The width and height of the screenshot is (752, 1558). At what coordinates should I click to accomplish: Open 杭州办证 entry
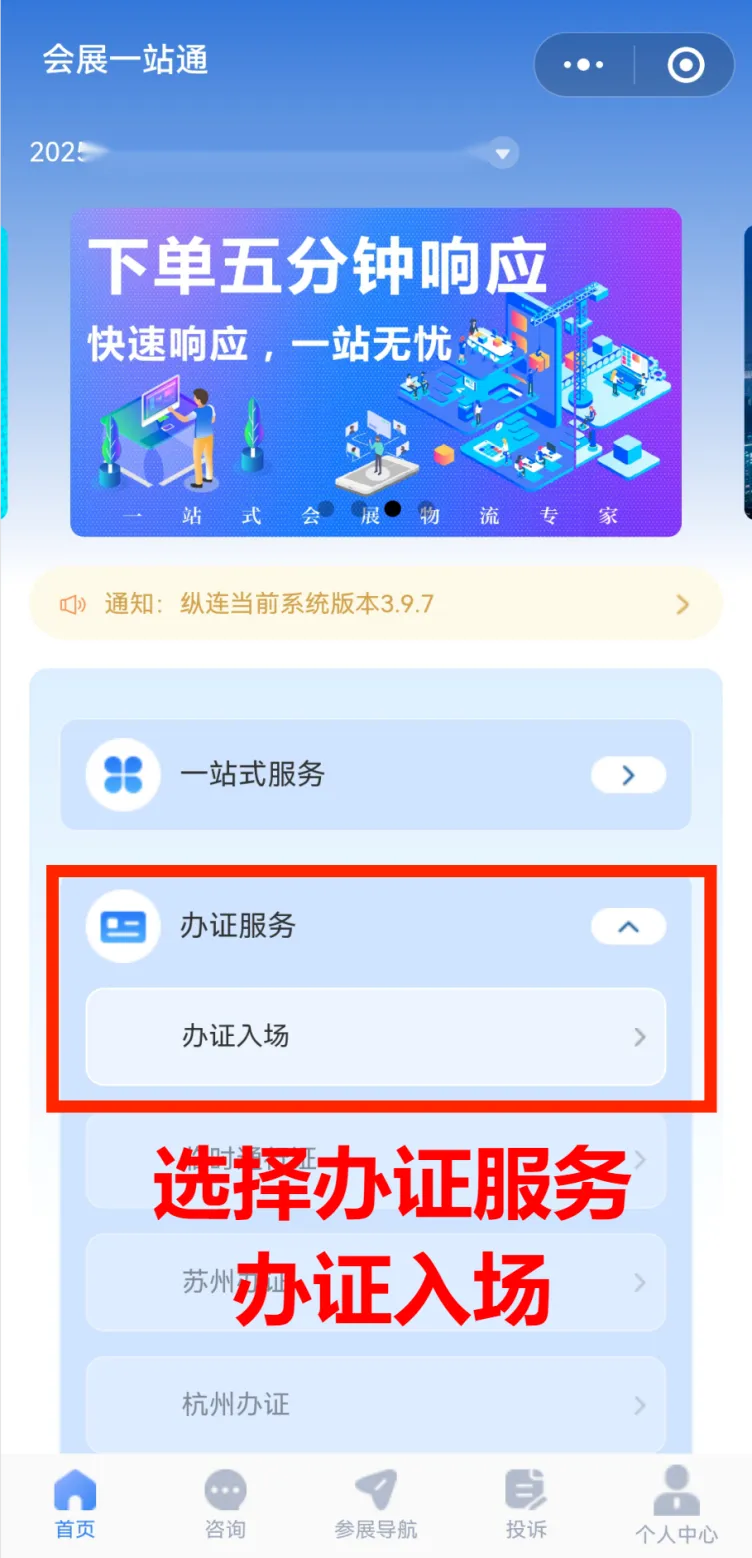(375, 1404)
